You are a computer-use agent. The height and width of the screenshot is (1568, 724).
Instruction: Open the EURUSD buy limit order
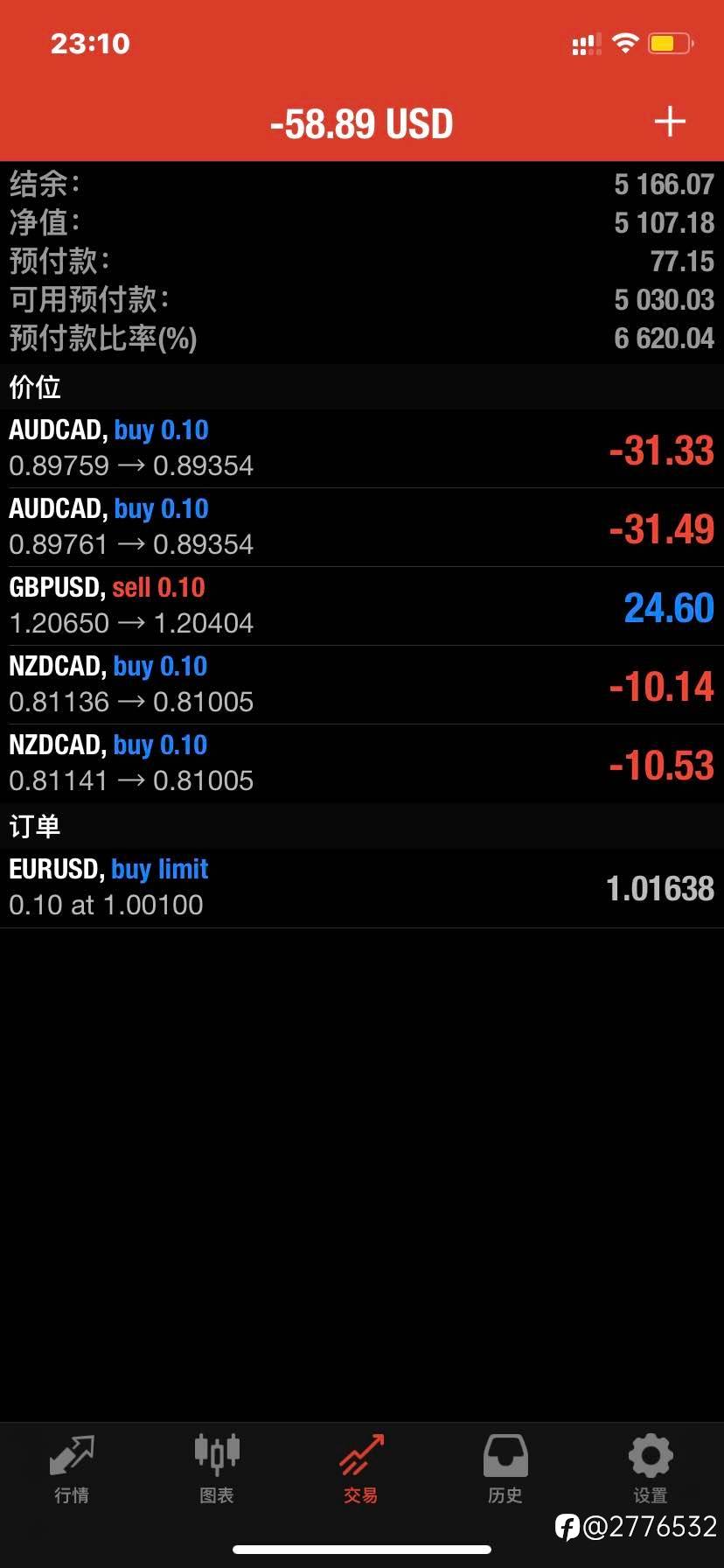coord(362,888)
